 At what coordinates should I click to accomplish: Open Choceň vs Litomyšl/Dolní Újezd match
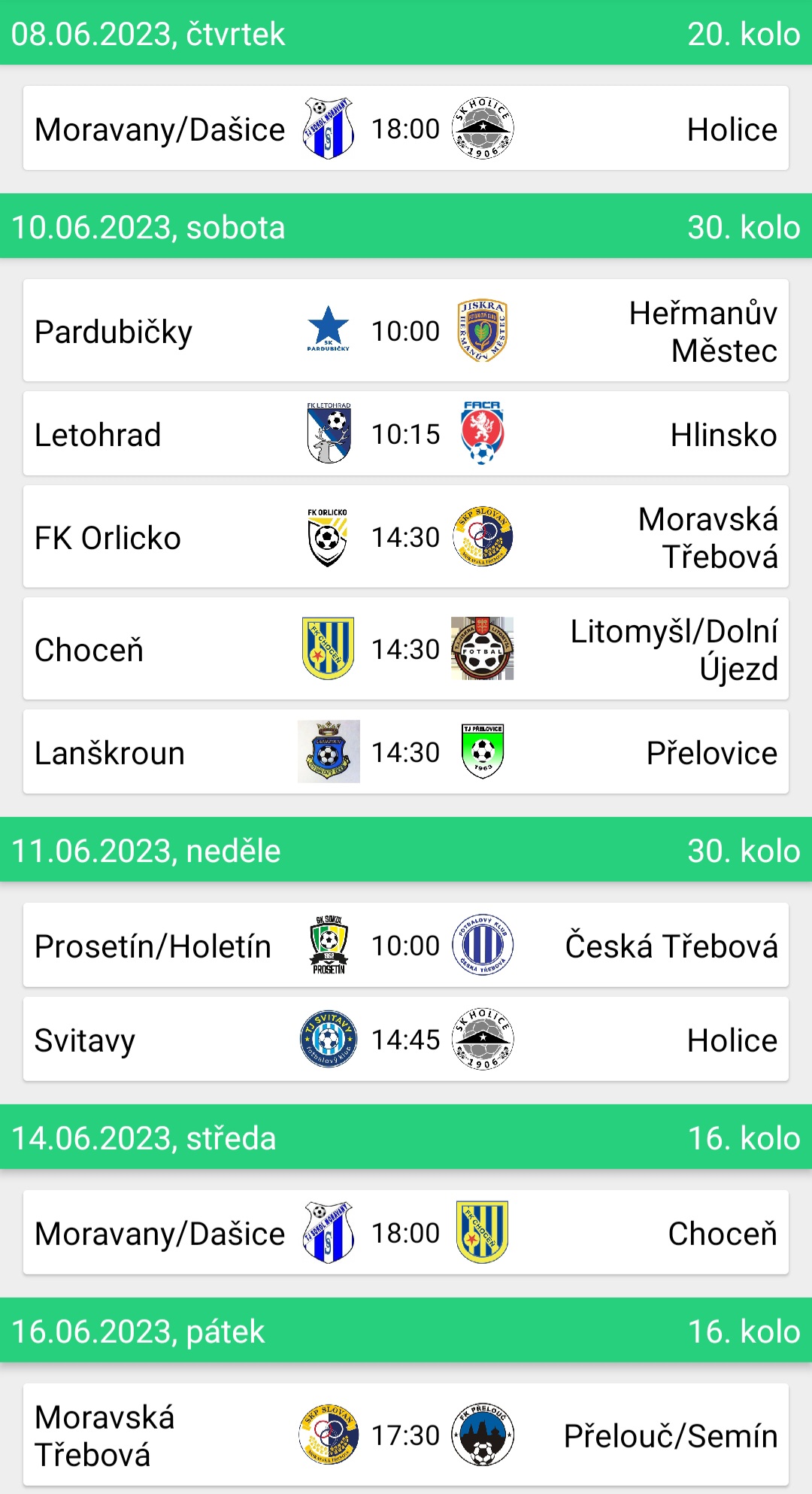(406, 649)
